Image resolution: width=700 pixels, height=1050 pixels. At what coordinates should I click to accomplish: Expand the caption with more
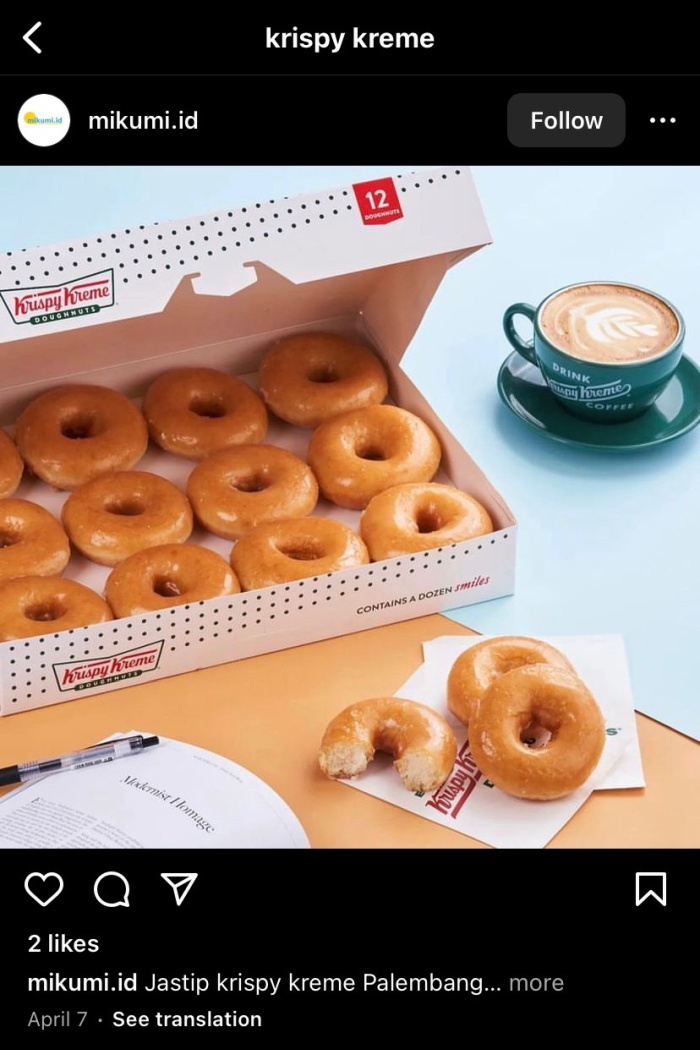(536, 982)
